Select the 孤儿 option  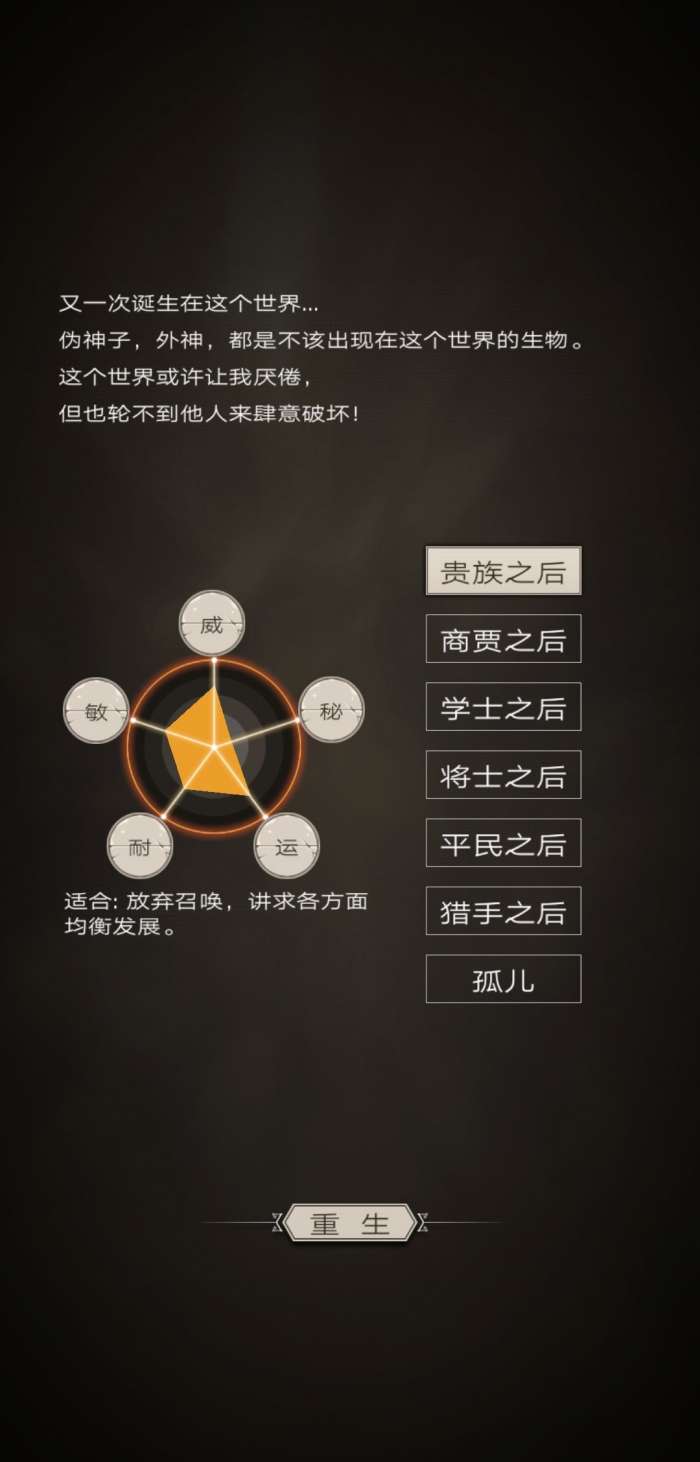[x=503, y=979]
